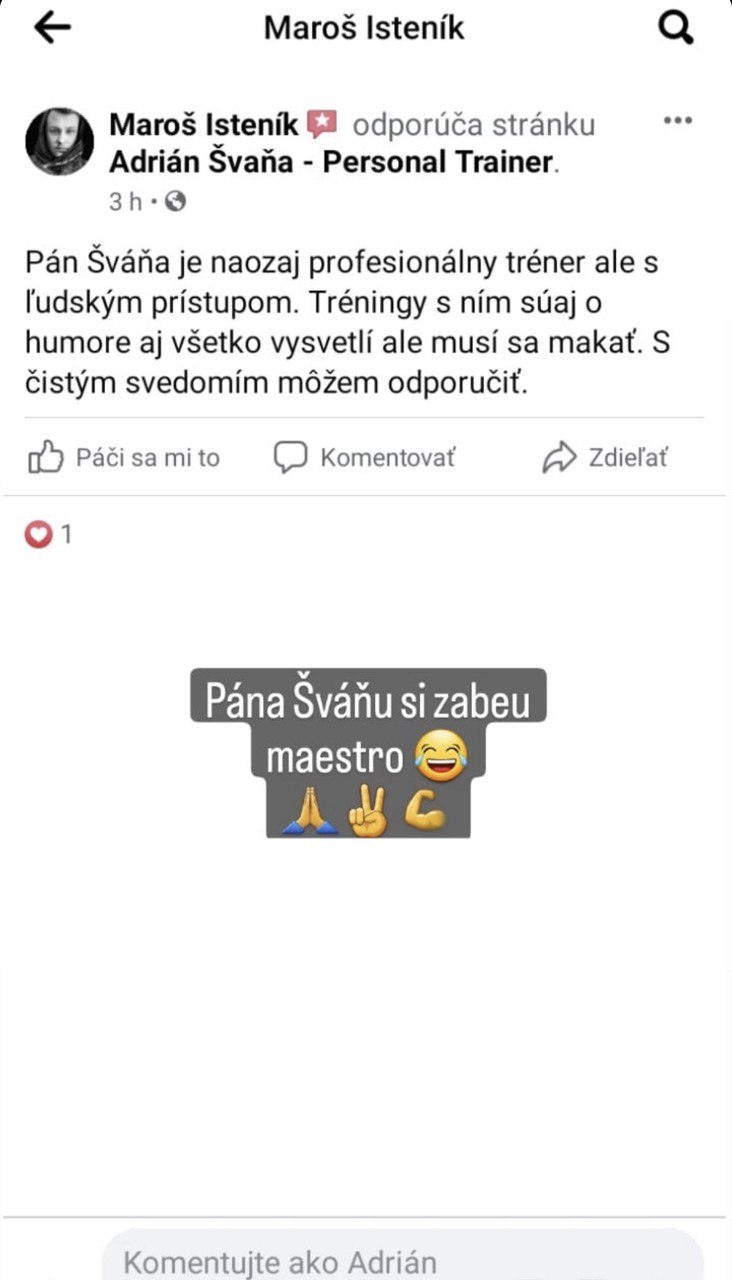Focus the Komentujte ako Adrián comment field

pos(400,1260)
